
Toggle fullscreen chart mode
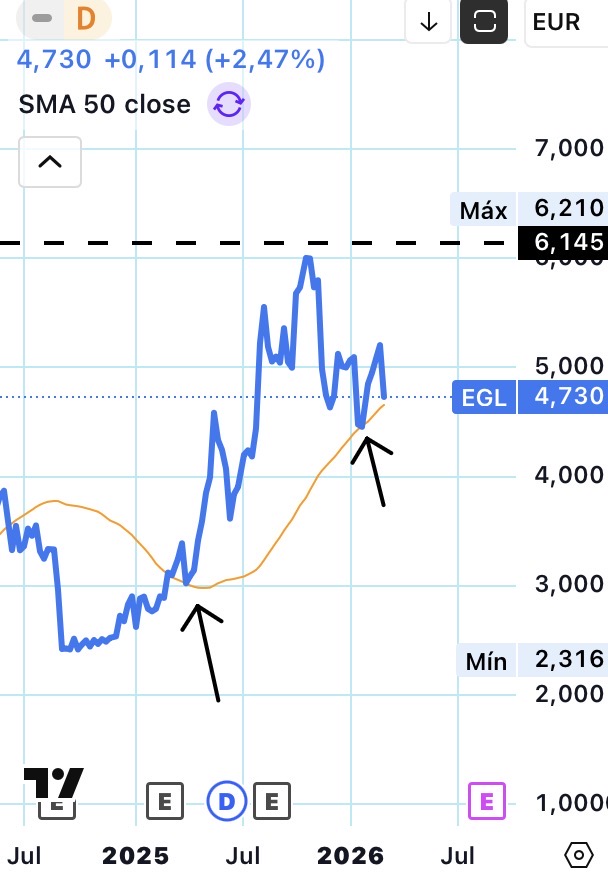[484, 22]
